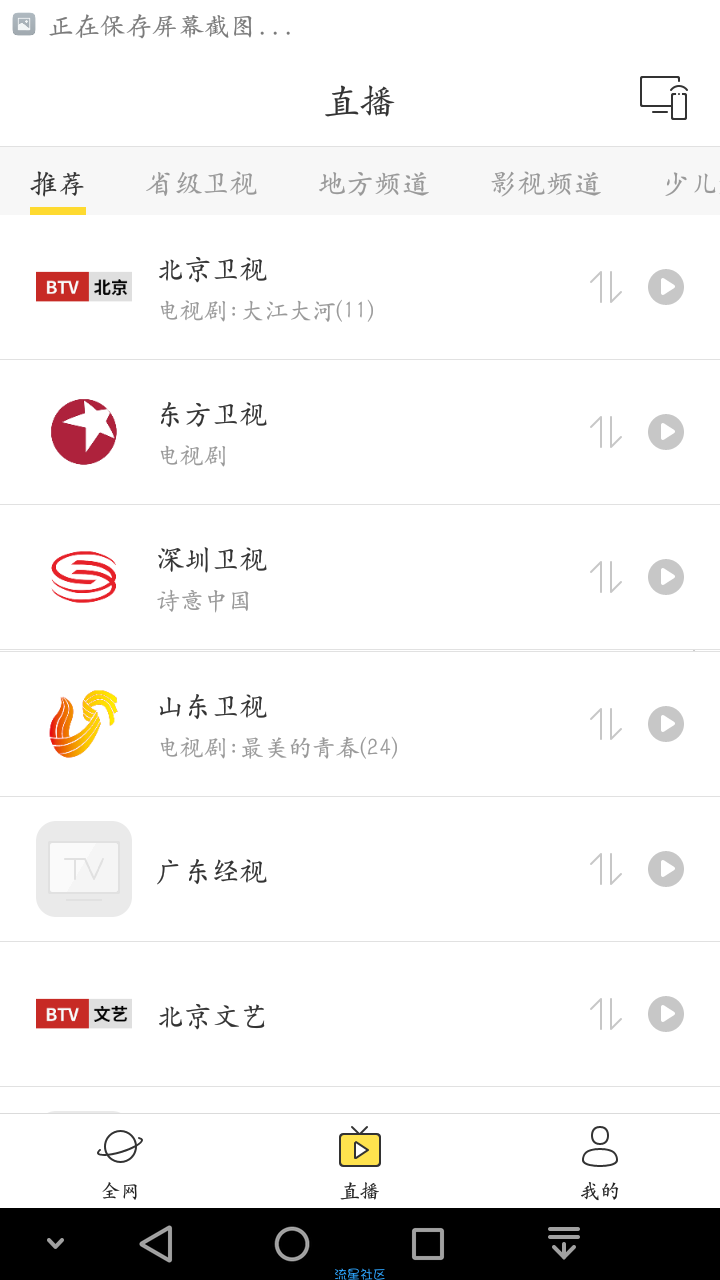Select the 推荐 tab
The image size is (720, 1280).
tap(58, 184)
